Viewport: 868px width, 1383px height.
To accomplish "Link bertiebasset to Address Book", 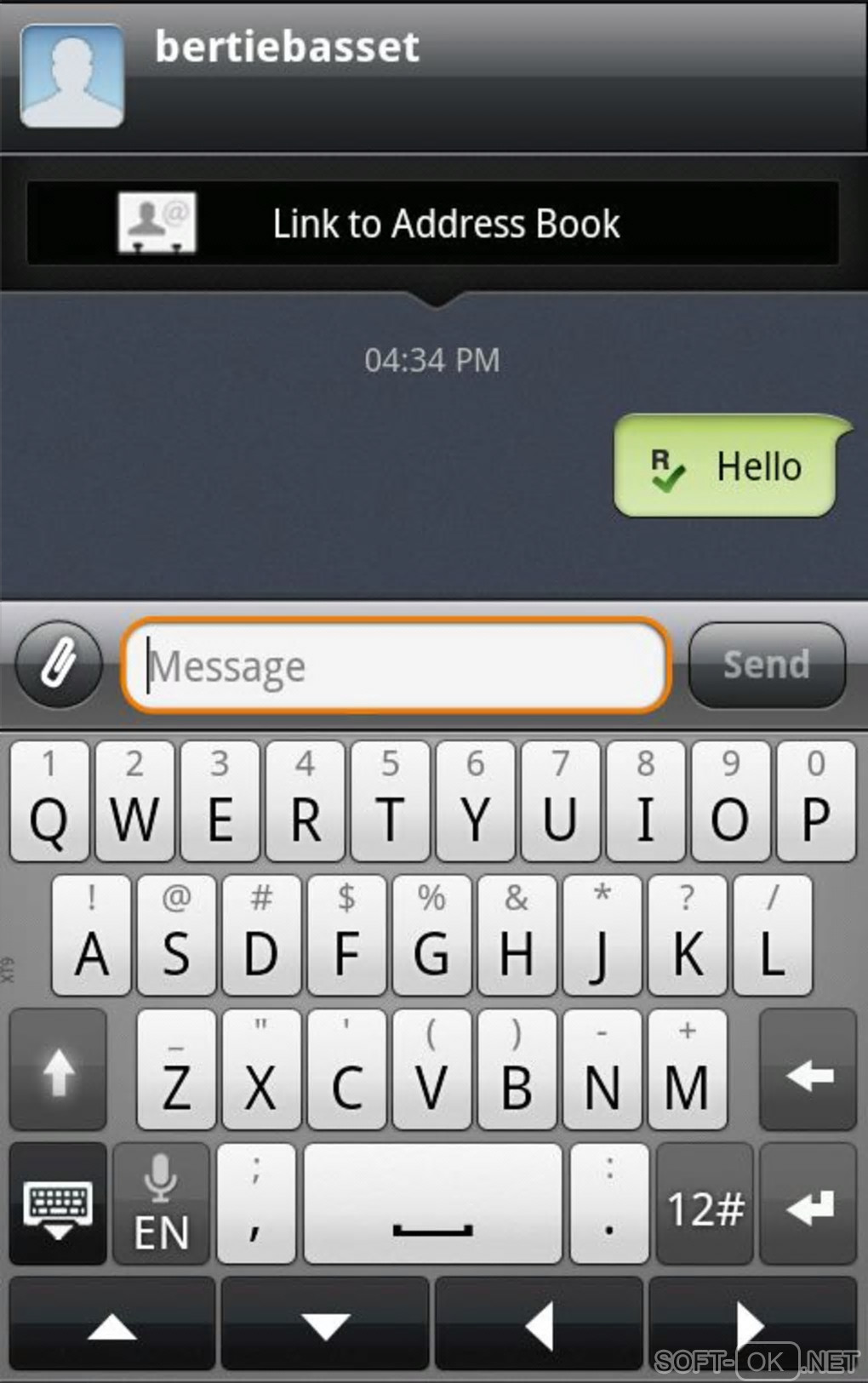I will pyautogui.click(x=433, y=224).
